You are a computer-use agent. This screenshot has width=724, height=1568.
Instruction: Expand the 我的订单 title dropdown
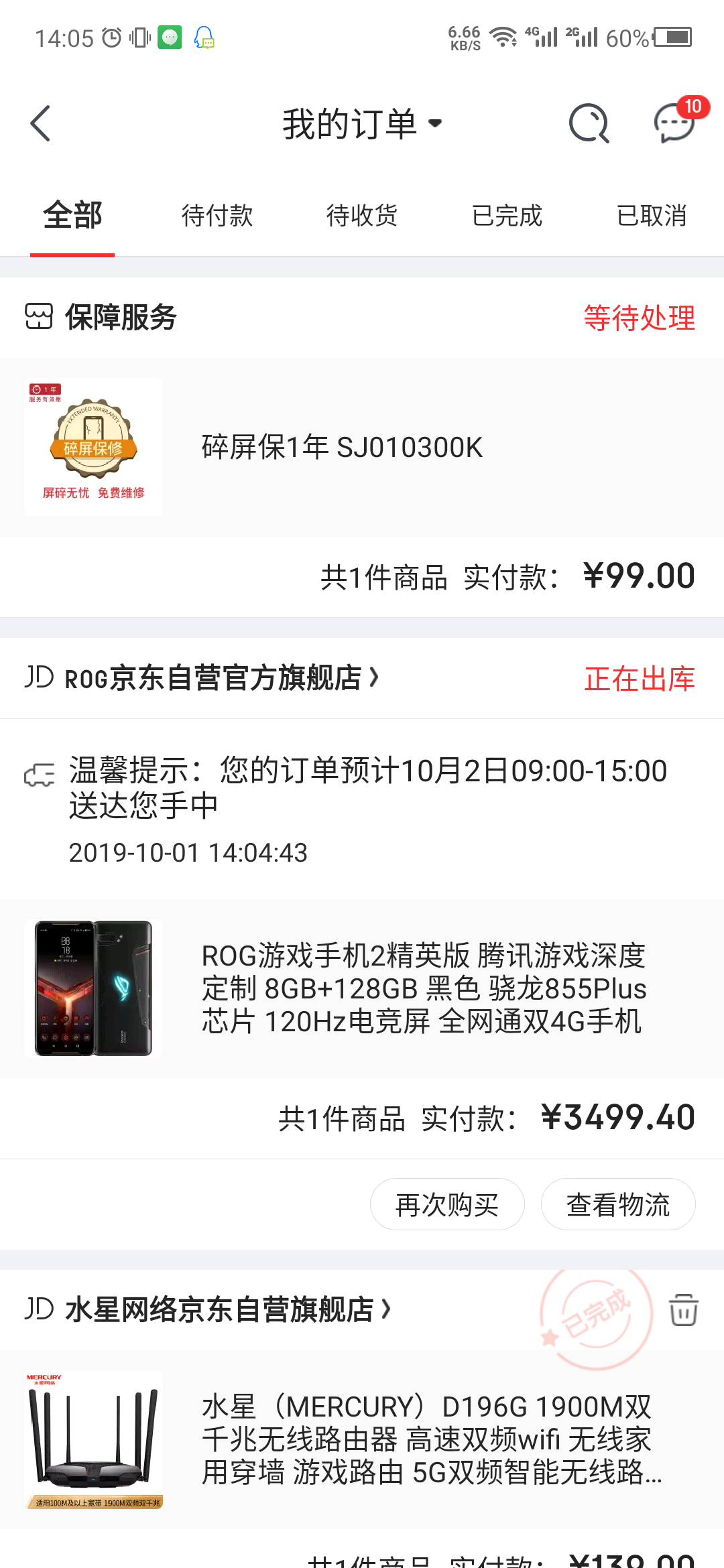coord(362,124)
